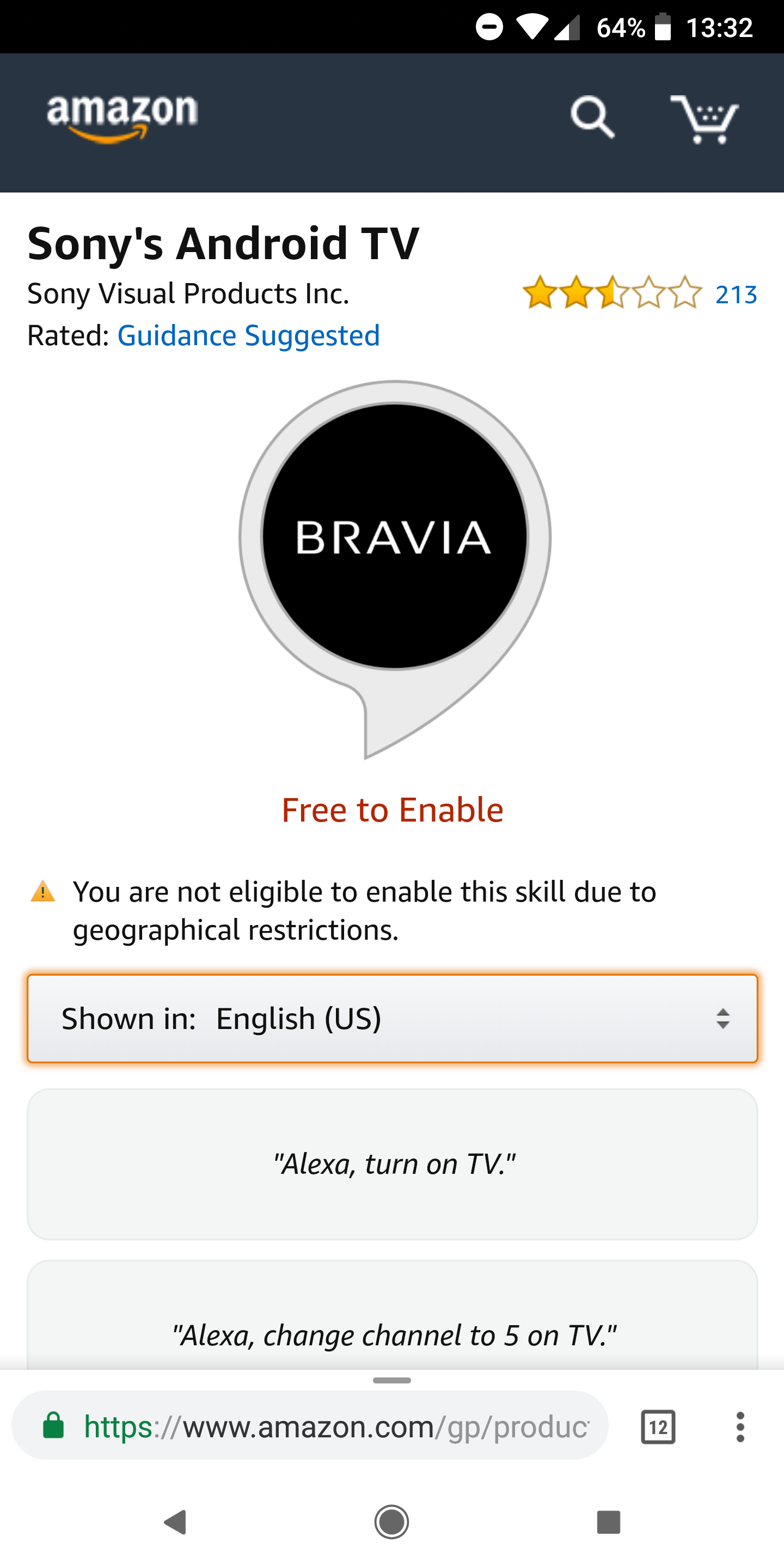Expand the Shown in language dropdown
The image size is (784, 1568).
392,1018
